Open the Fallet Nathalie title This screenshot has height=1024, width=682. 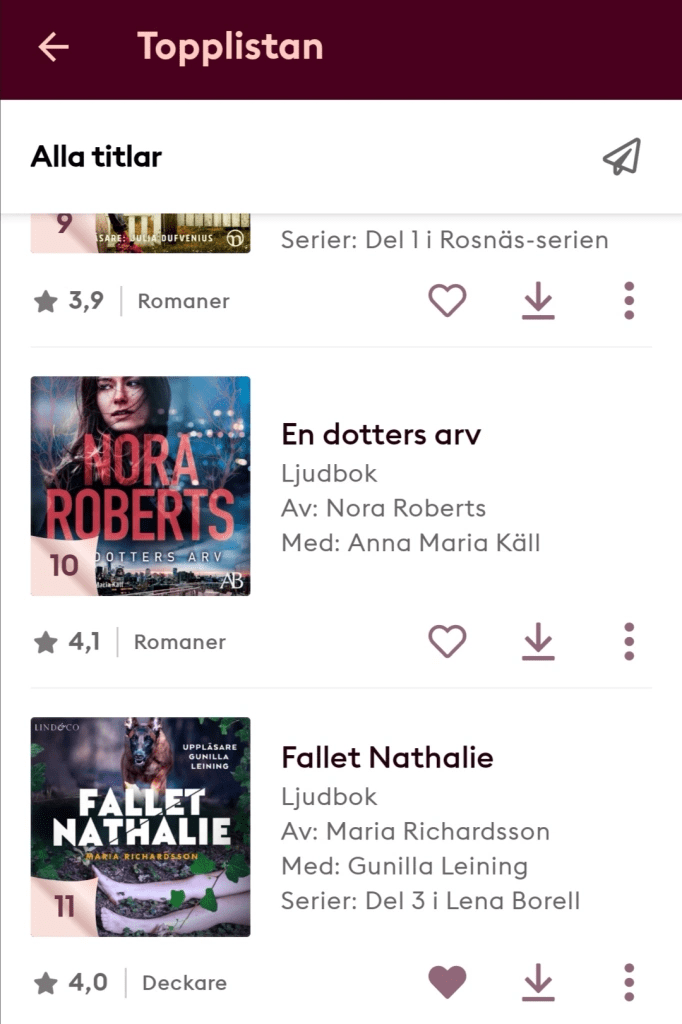(x=387, y=758)
